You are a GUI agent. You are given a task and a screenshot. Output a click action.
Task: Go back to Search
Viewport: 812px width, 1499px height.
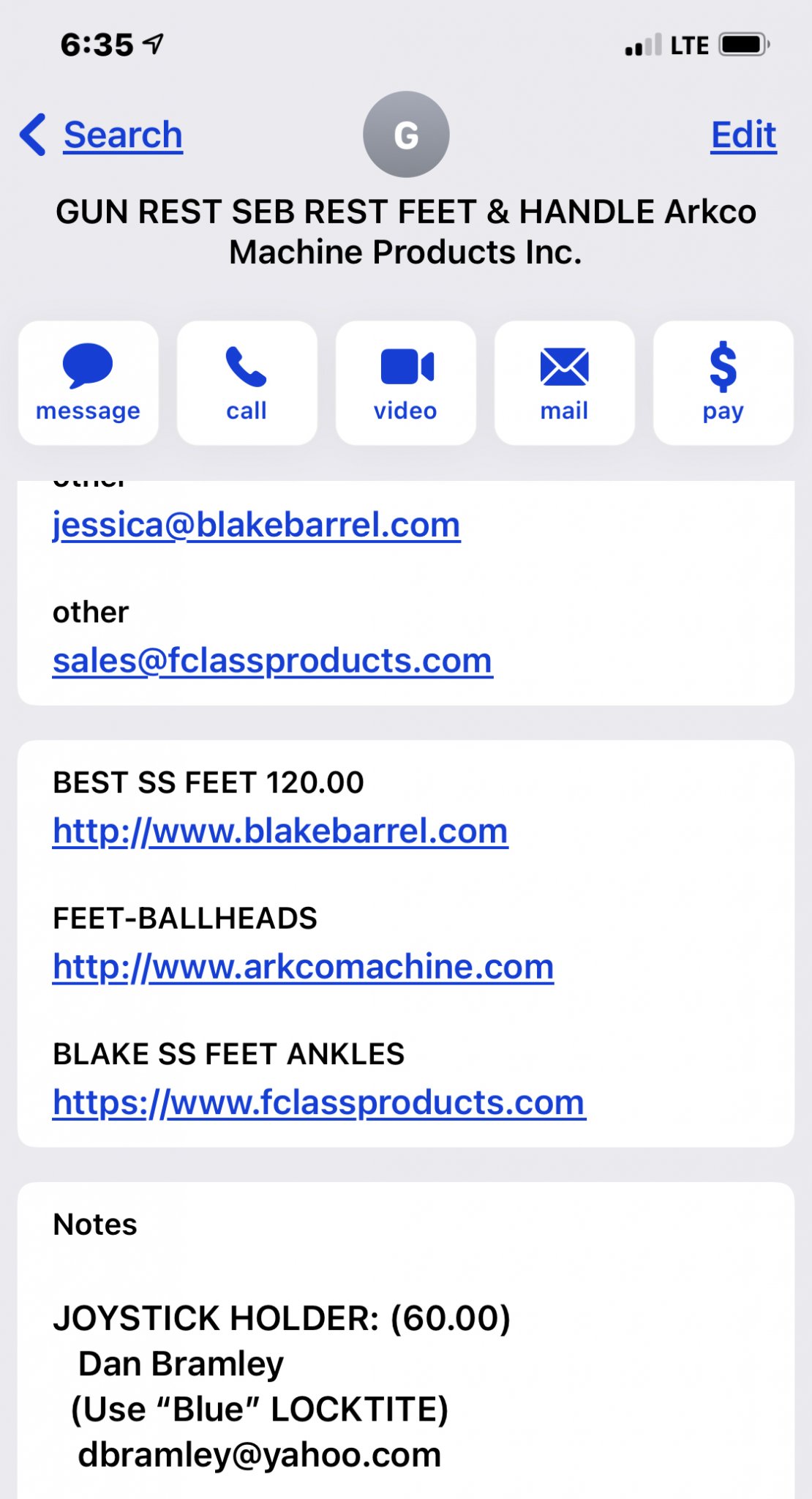[101, 135]
